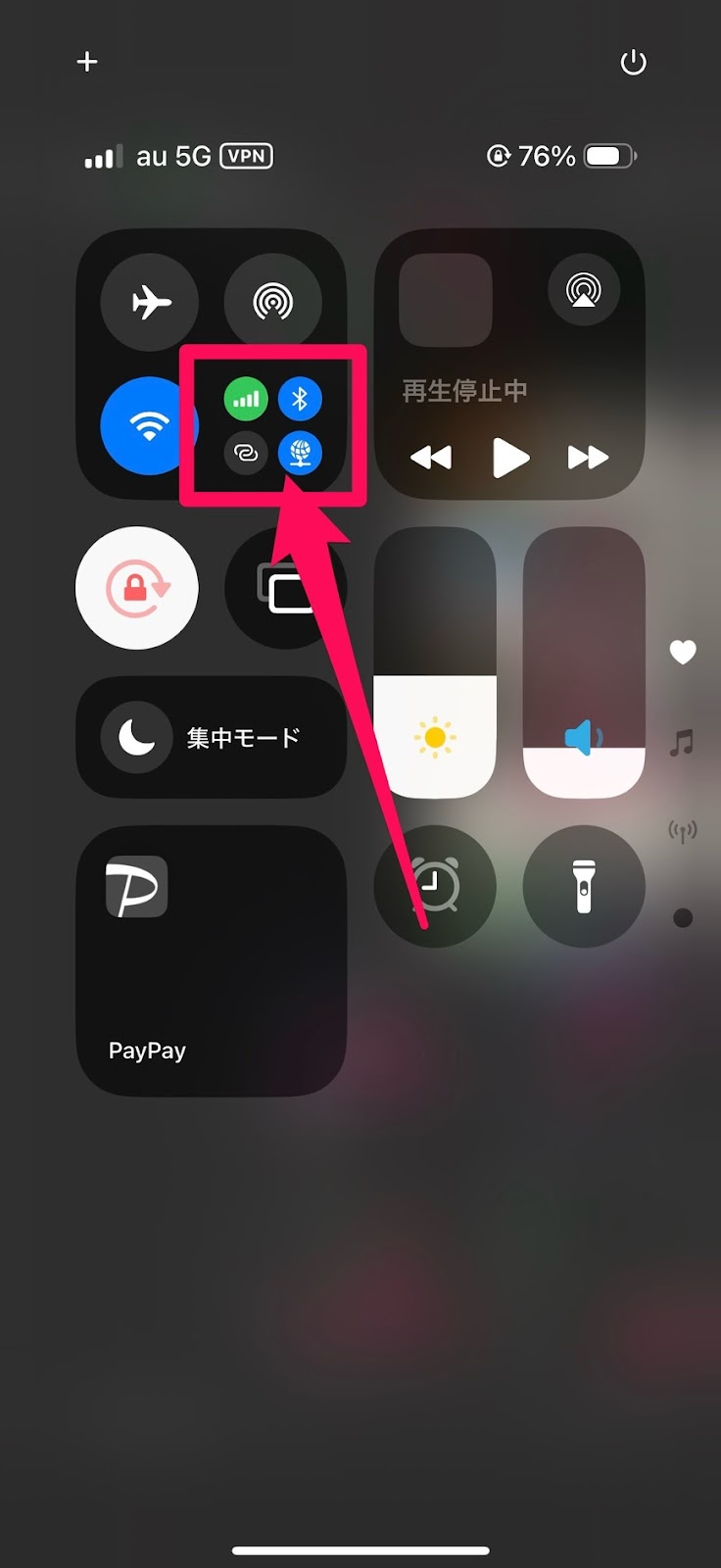
Task: Open AirPlay in the media panel
Action: [584, 290]
